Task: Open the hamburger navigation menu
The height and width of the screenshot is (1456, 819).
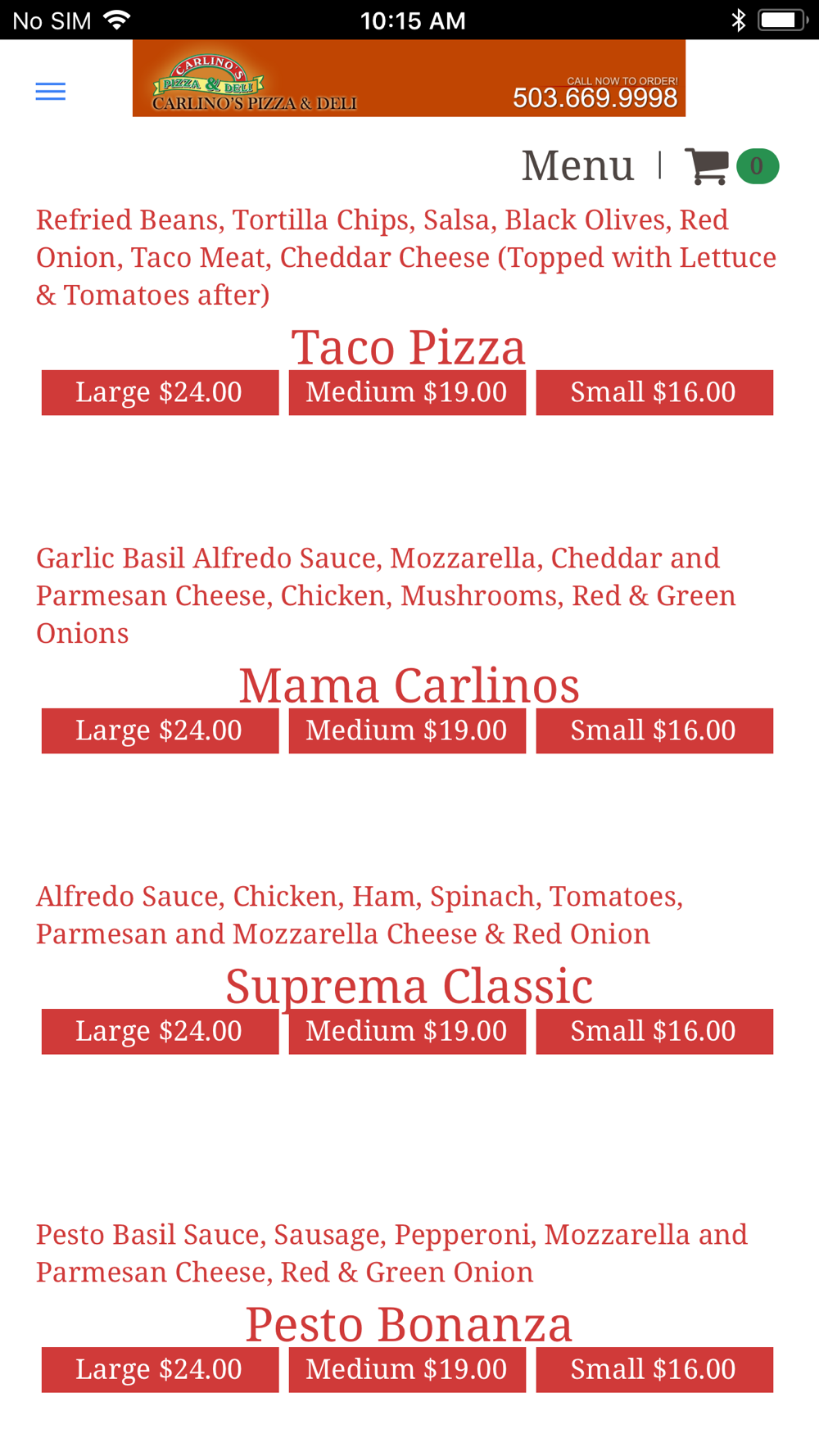Action: tap(51, 91)
